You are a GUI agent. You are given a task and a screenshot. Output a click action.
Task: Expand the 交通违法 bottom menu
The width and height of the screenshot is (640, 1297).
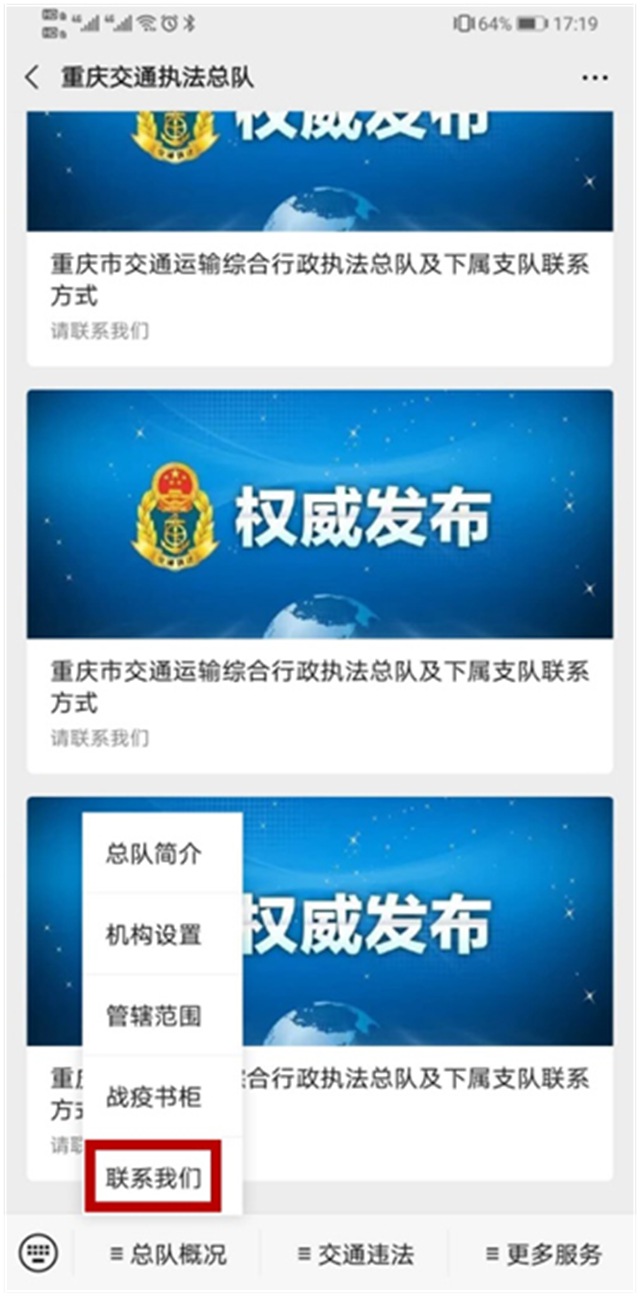[355, 1254]
